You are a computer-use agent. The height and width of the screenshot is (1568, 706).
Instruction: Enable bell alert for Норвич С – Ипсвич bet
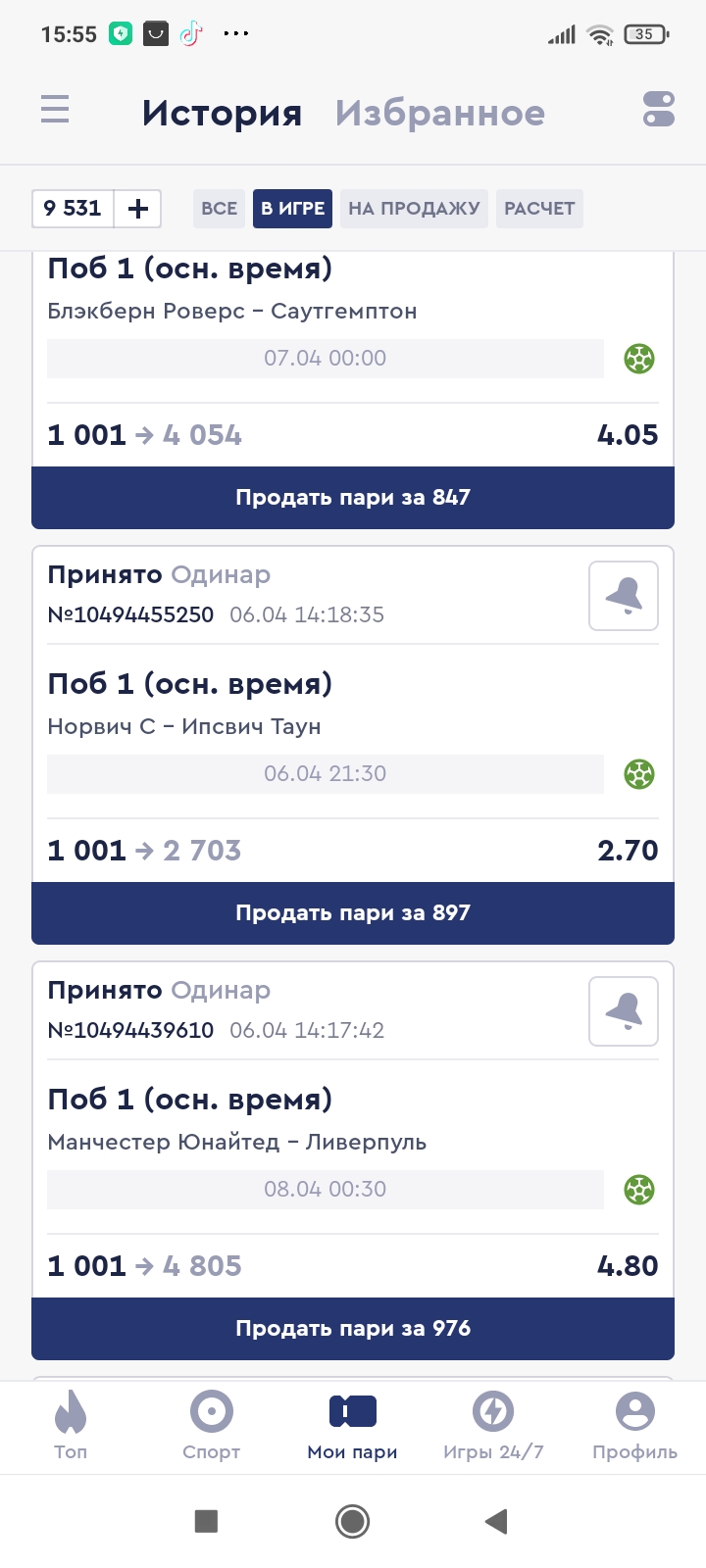pos(624,596)
